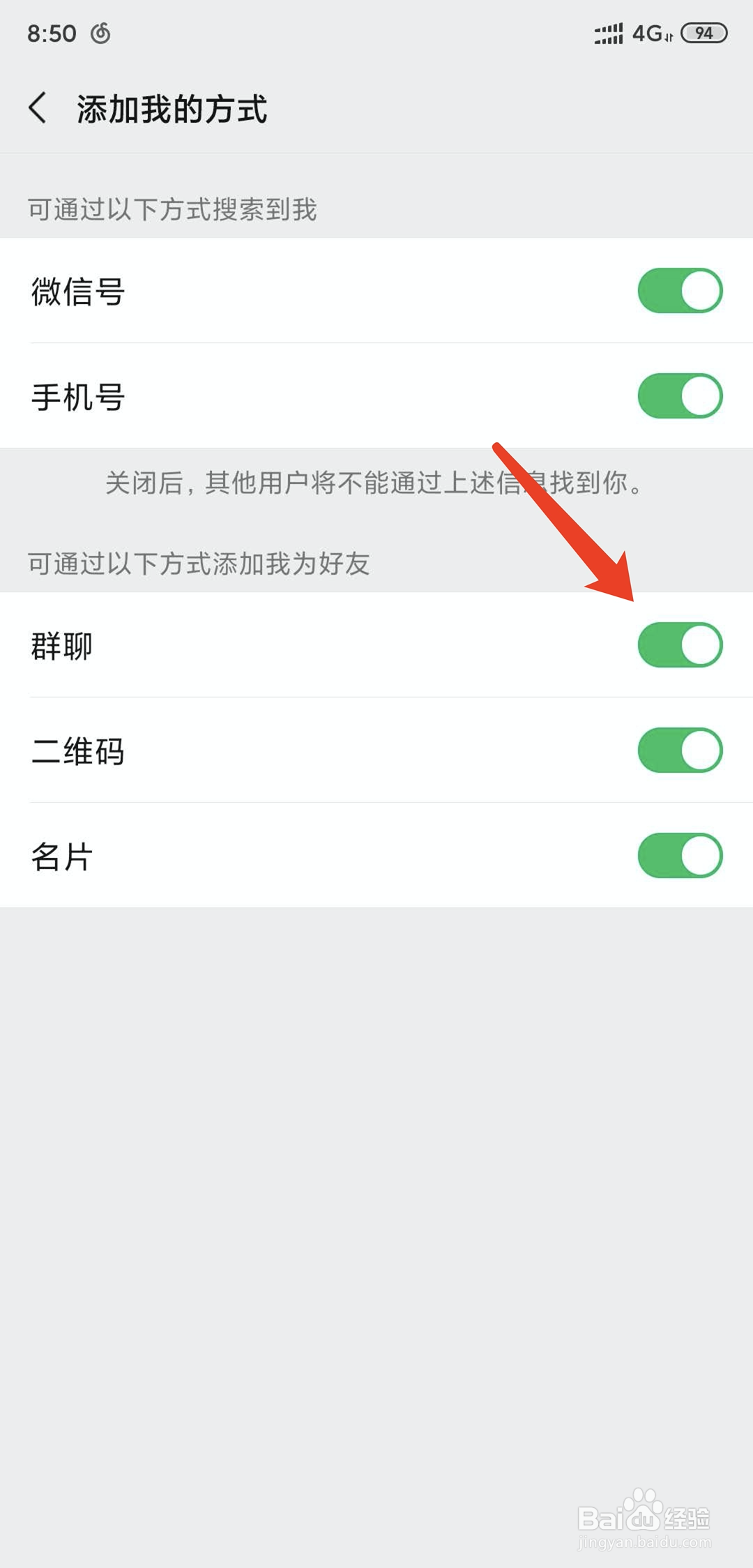Open the 群聊 settings row
Image resolution: width=753 pixels, height=1568 pixels.
(x=279, y=645)
